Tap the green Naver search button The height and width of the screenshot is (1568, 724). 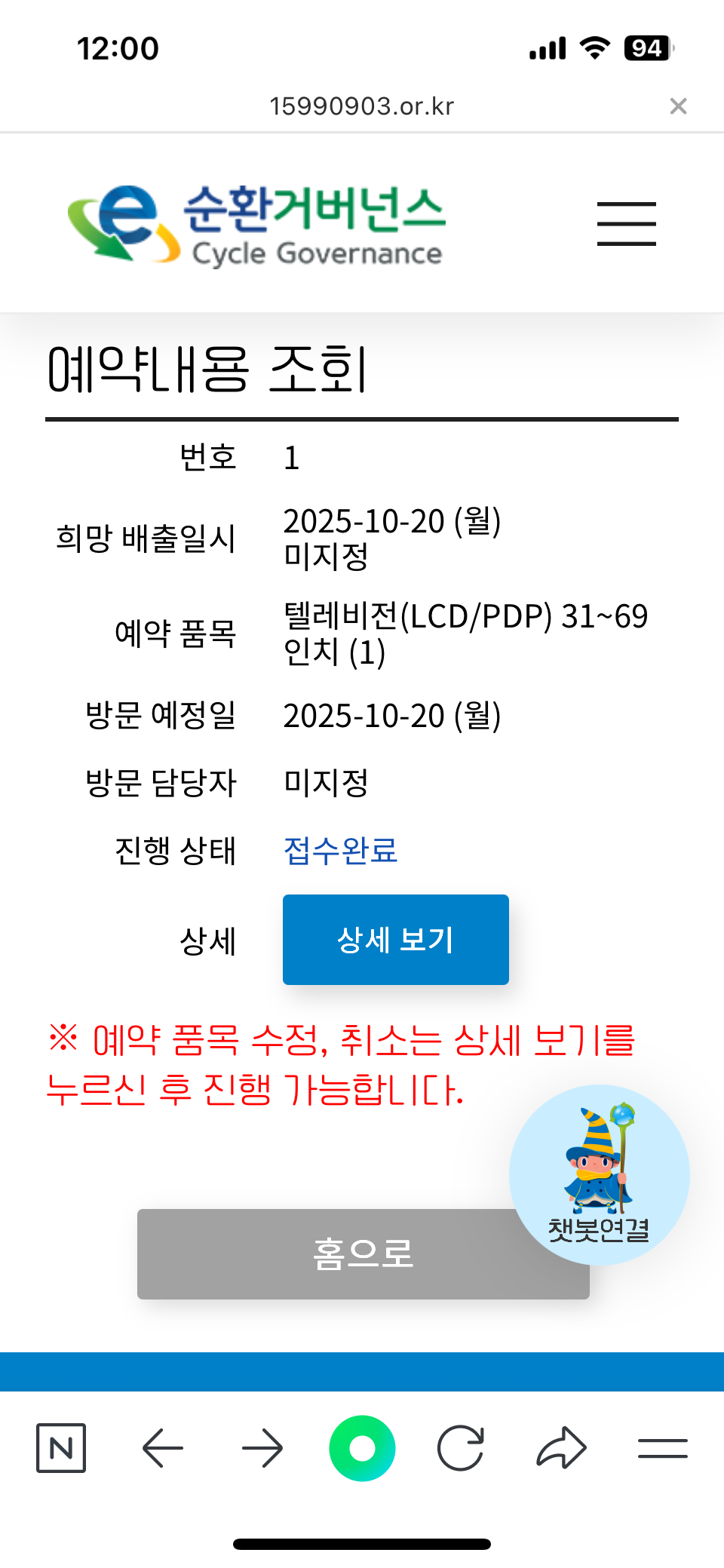362,1448
